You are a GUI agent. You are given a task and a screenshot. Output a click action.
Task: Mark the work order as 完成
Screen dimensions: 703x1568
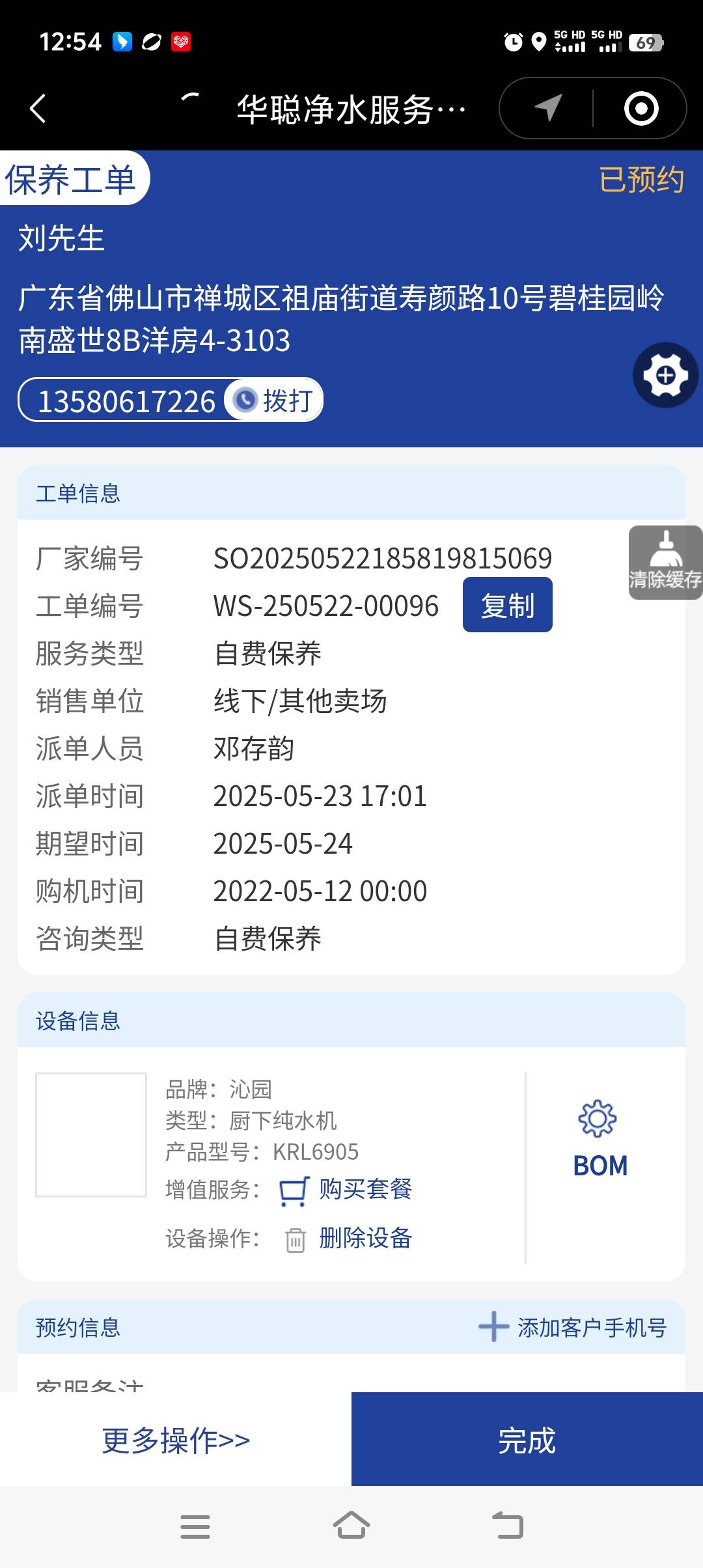tap(527, 1440)
